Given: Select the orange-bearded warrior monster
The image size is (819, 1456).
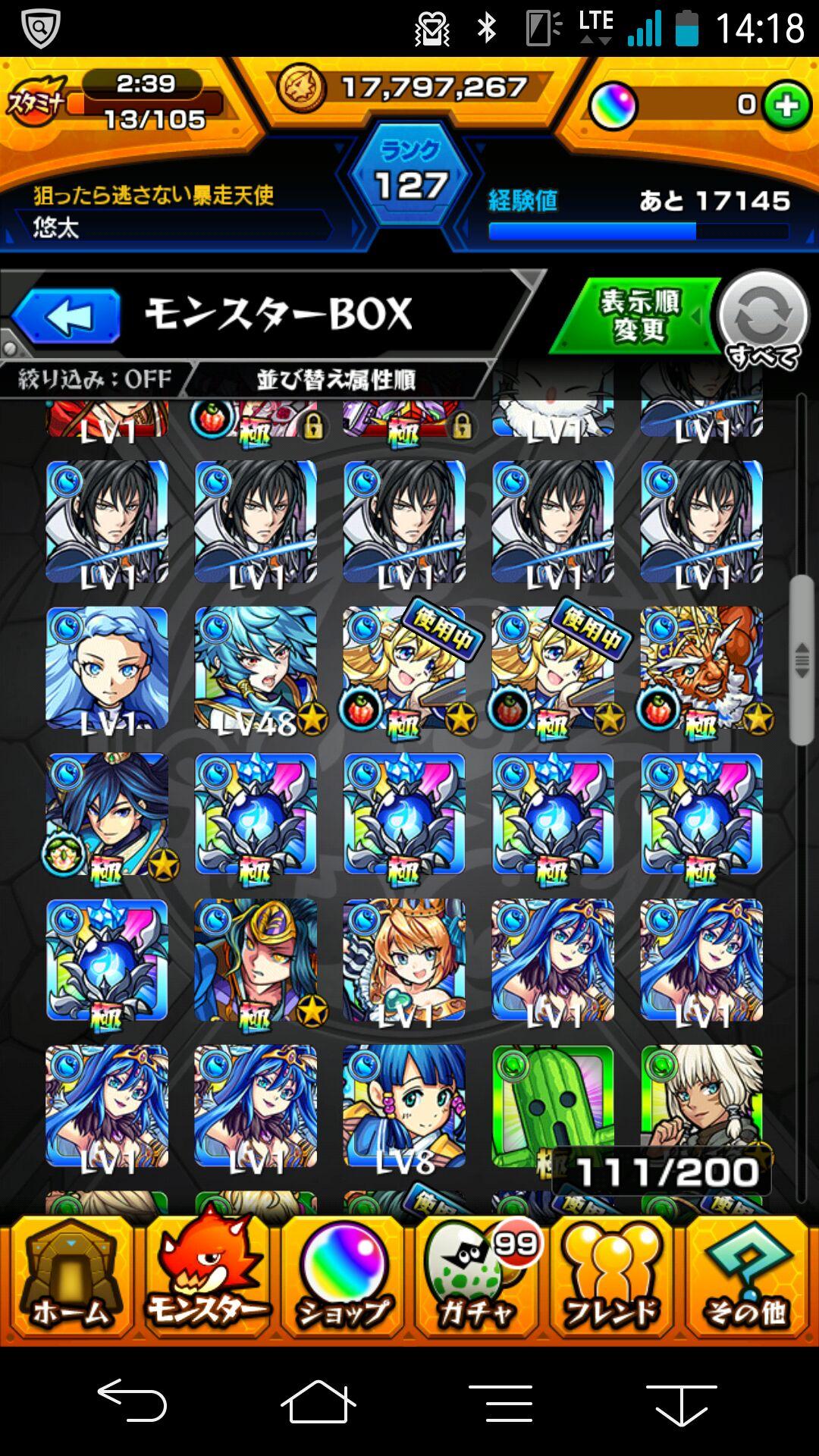Looking at the screenshot, I should pyautogui.click(x=701, y=669).
